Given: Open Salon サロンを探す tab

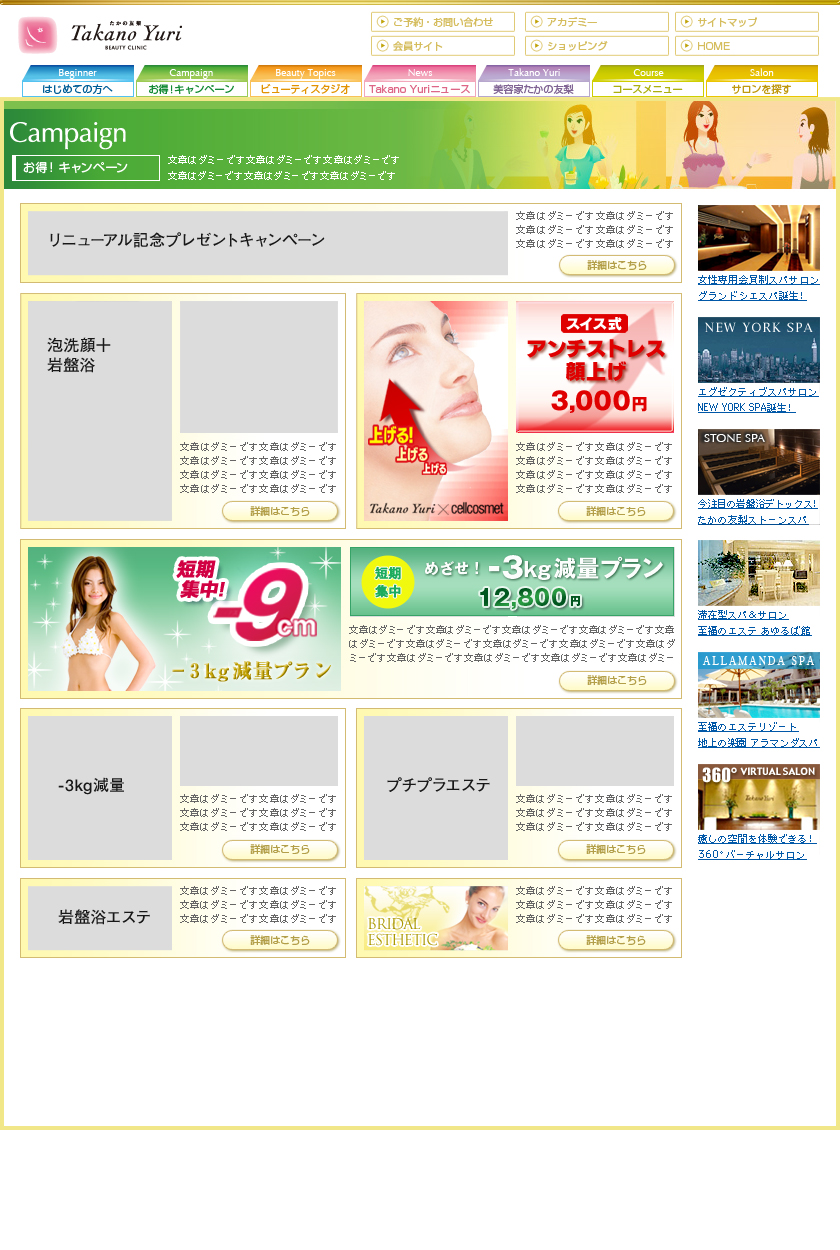Looking at the screenshot, I should 761,82.
